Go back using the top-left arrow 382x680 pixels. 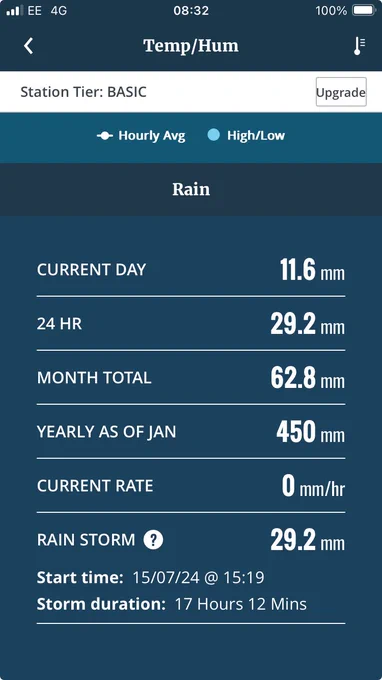(28, 46)
